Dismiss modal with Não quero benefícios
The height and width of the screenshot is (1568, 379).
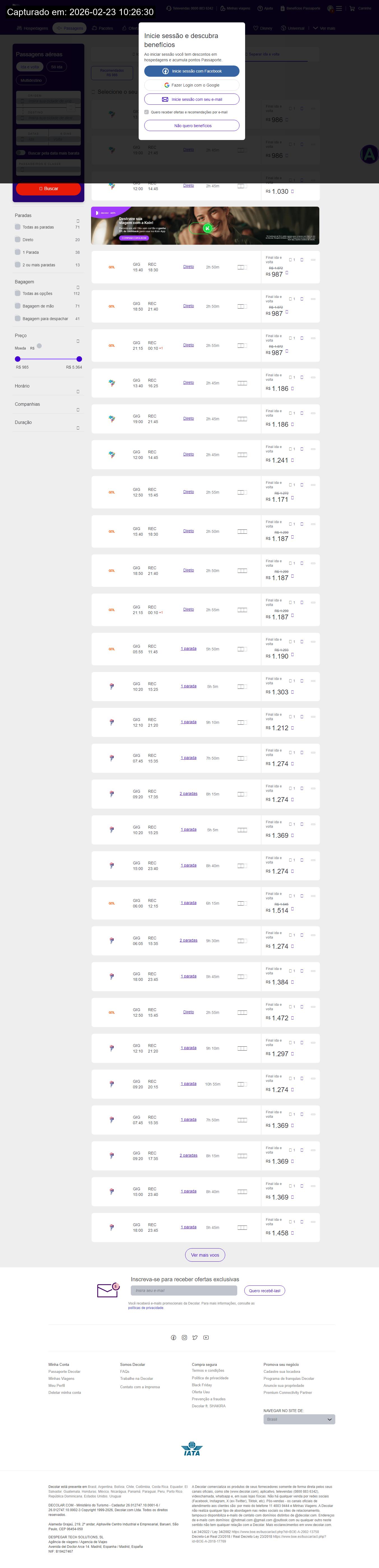click(191, 126)
